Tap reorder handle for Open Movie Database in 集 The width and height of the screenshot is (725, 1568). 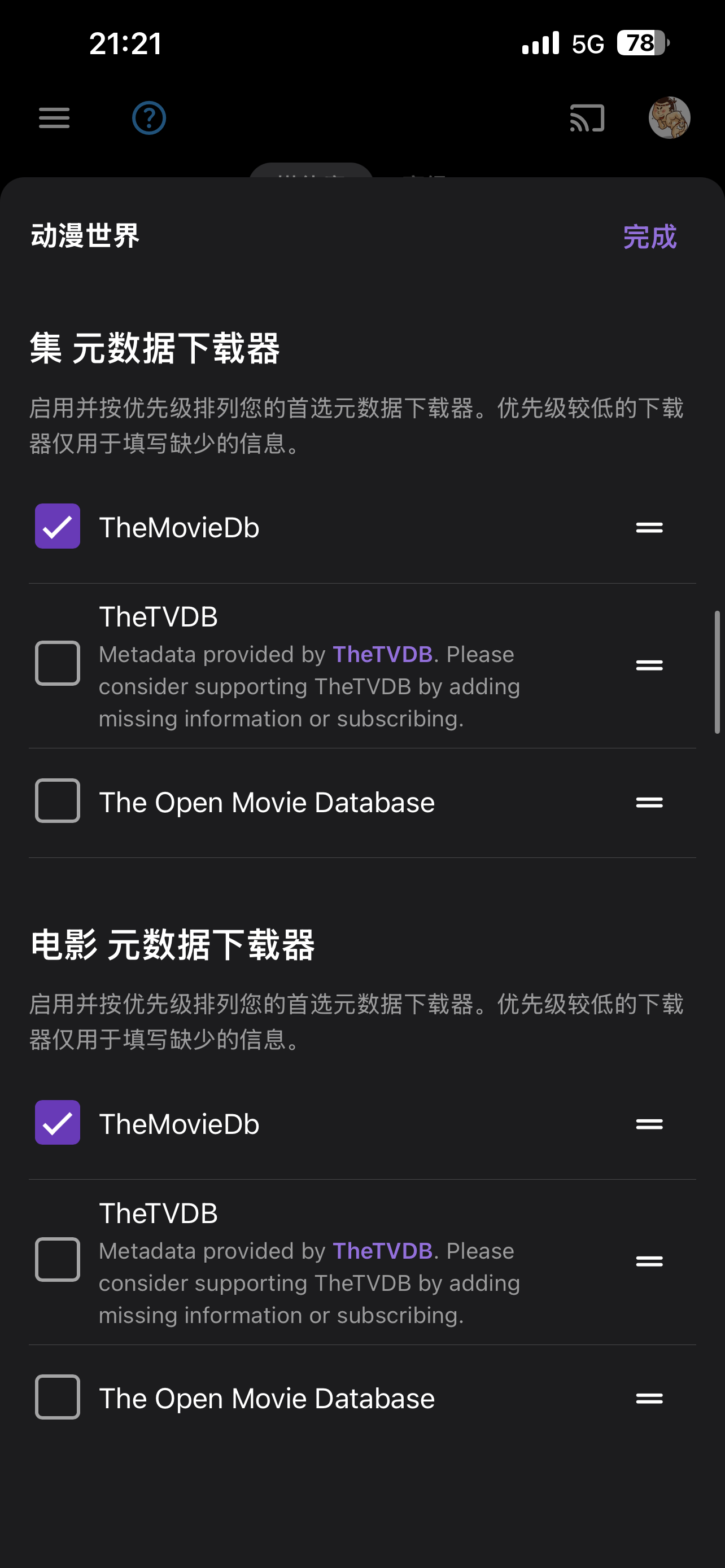click(x=649, y=803)
